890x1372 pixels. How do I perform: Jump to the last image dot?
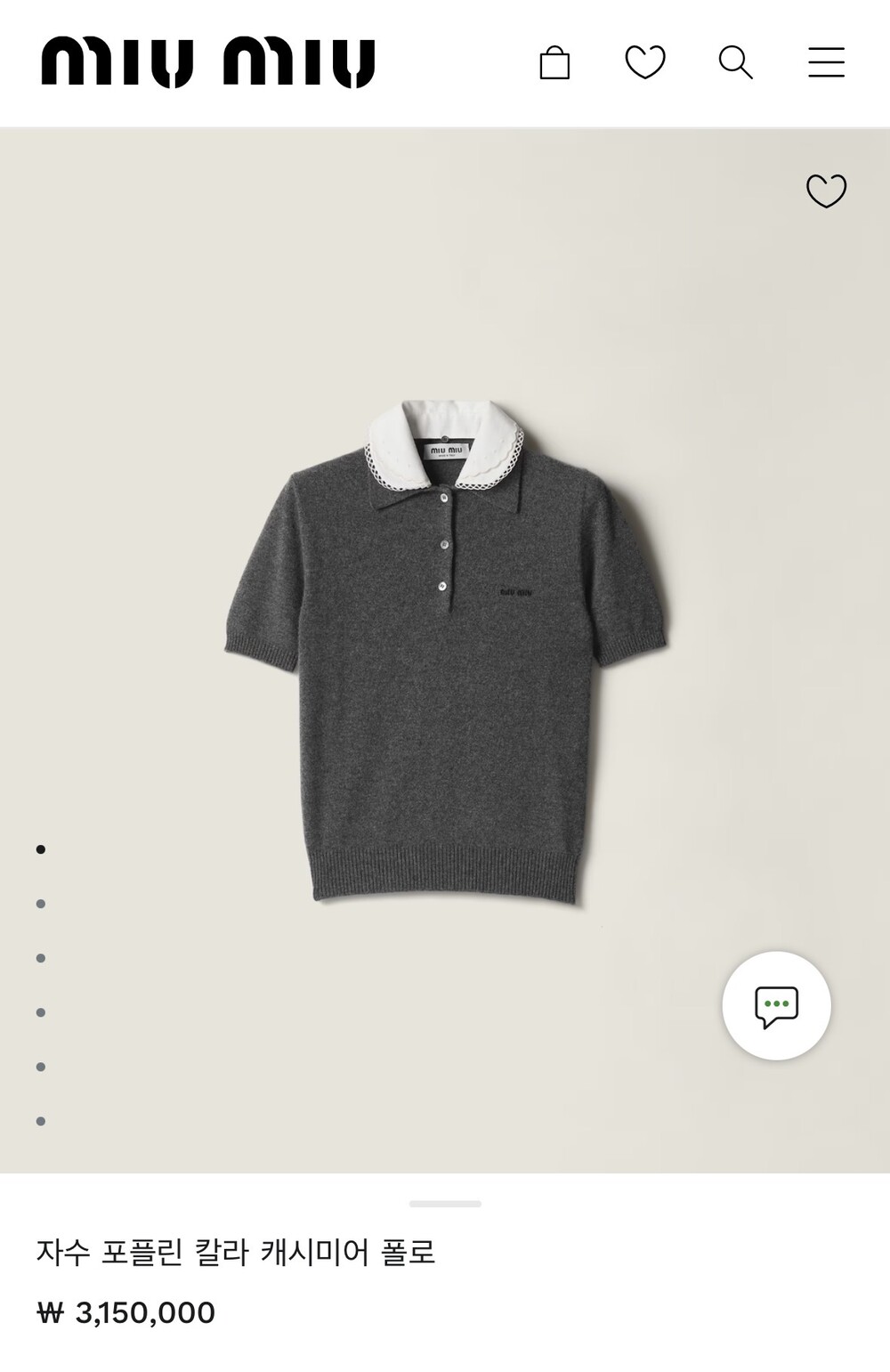pos(41,1121)
